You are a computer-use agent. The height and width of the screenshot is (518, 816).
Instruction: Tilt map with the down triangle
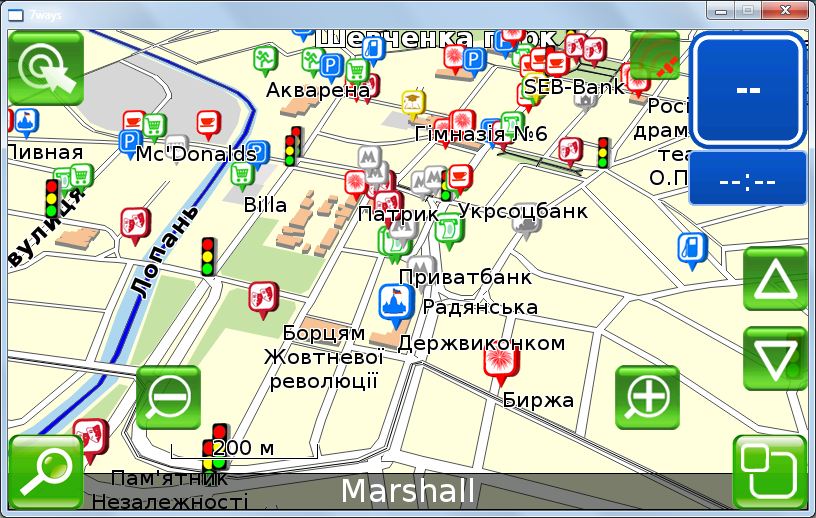(775, 357)
